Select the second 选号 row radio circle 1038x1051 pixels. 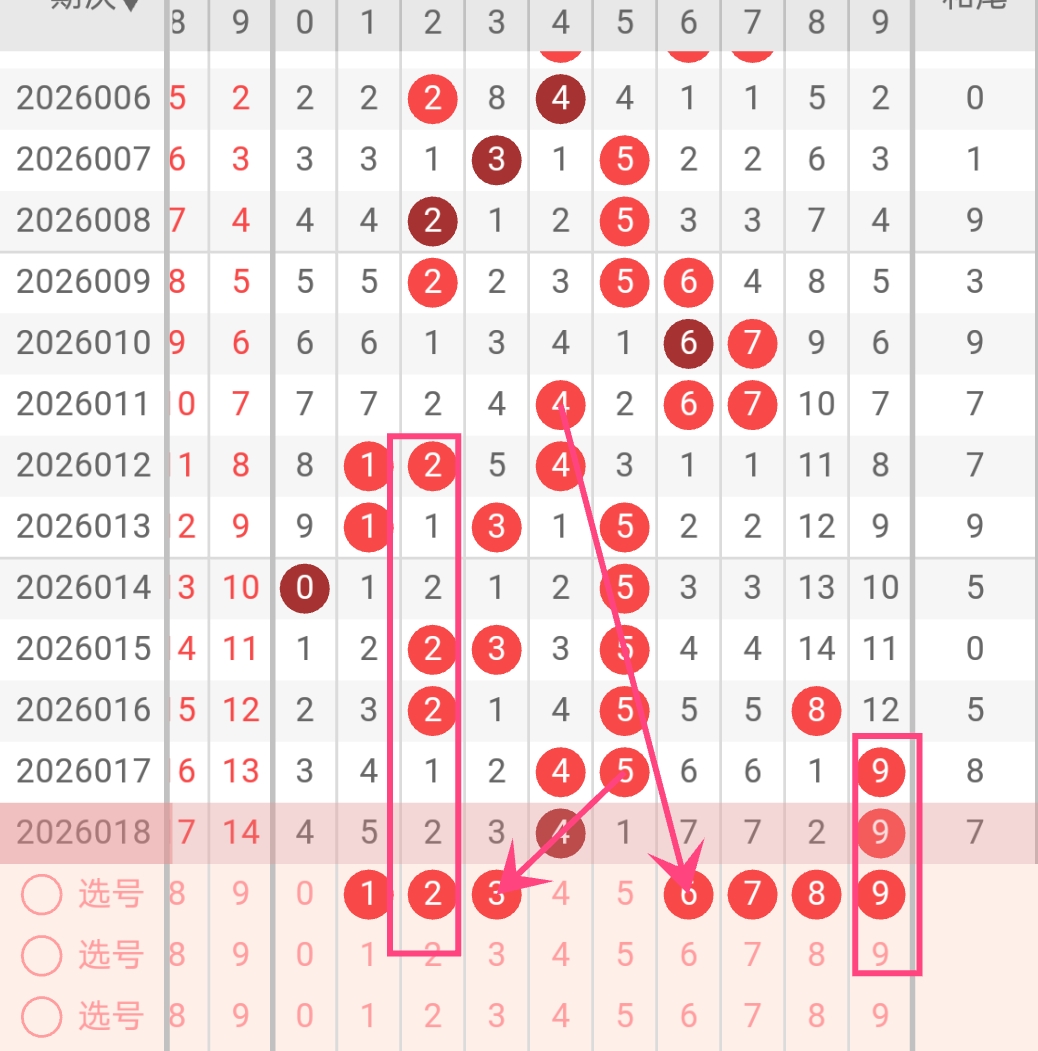(x=42, y=955)
